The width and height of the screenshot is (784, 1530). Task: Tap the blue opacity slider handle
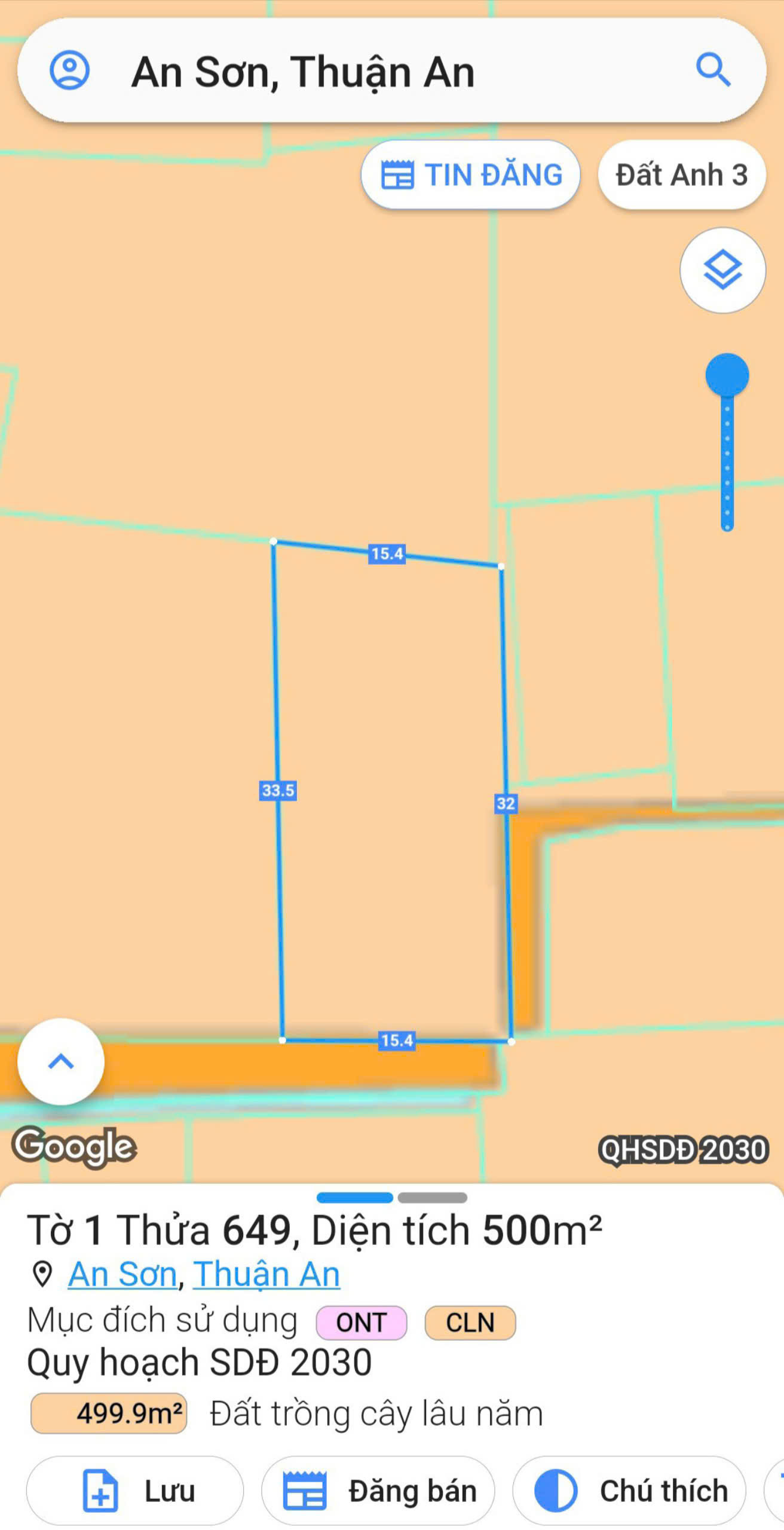(727, 375)
